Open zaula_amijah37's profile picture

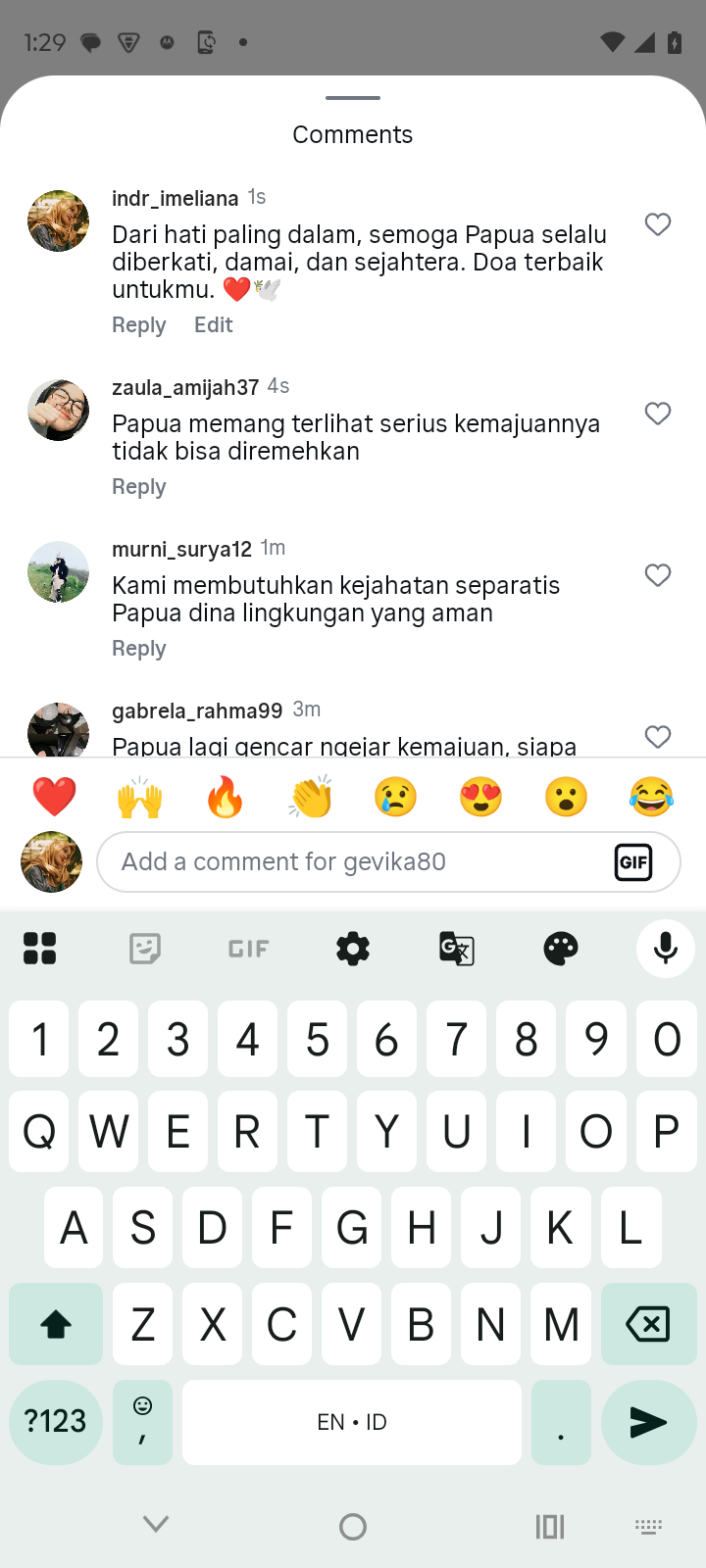(x=58, y=411)
